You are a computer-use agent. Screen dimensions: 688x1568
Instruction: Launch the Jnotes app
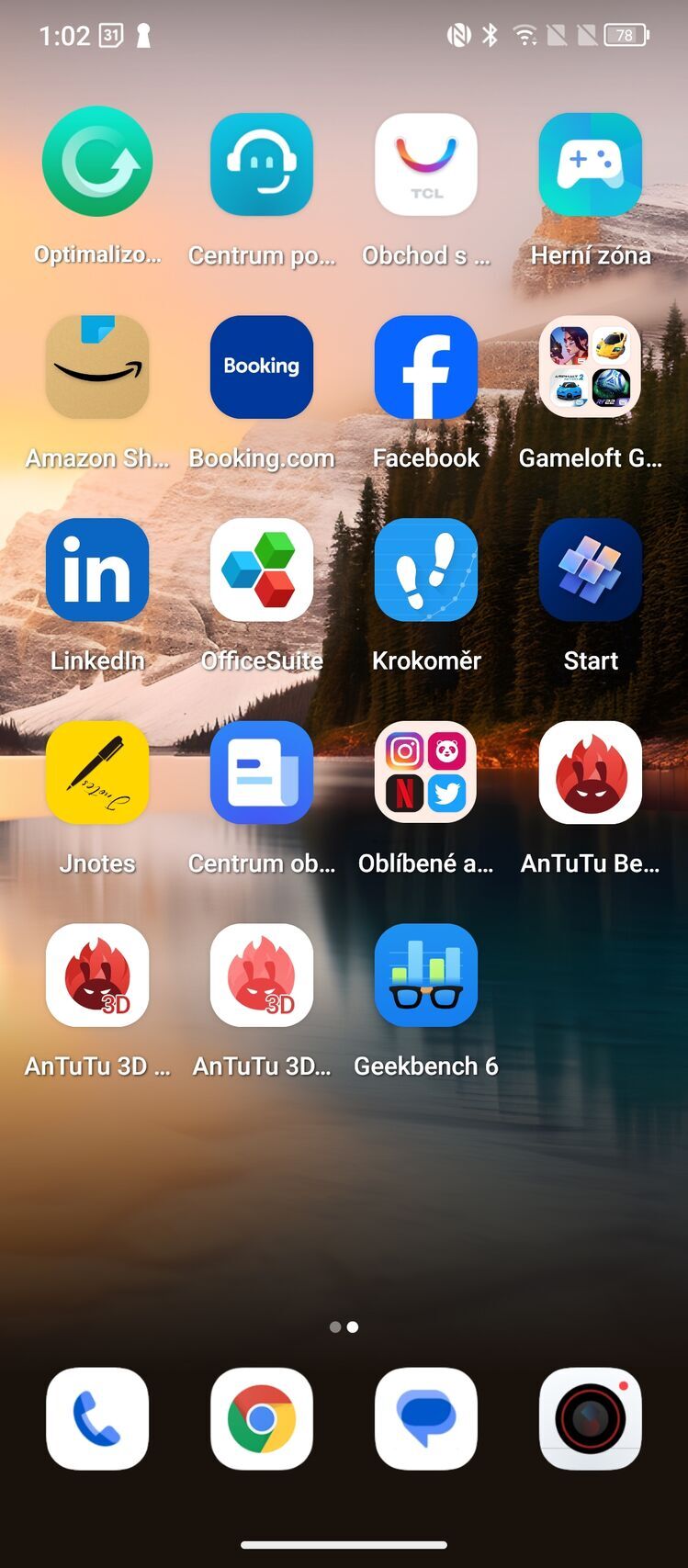[97, 773]
